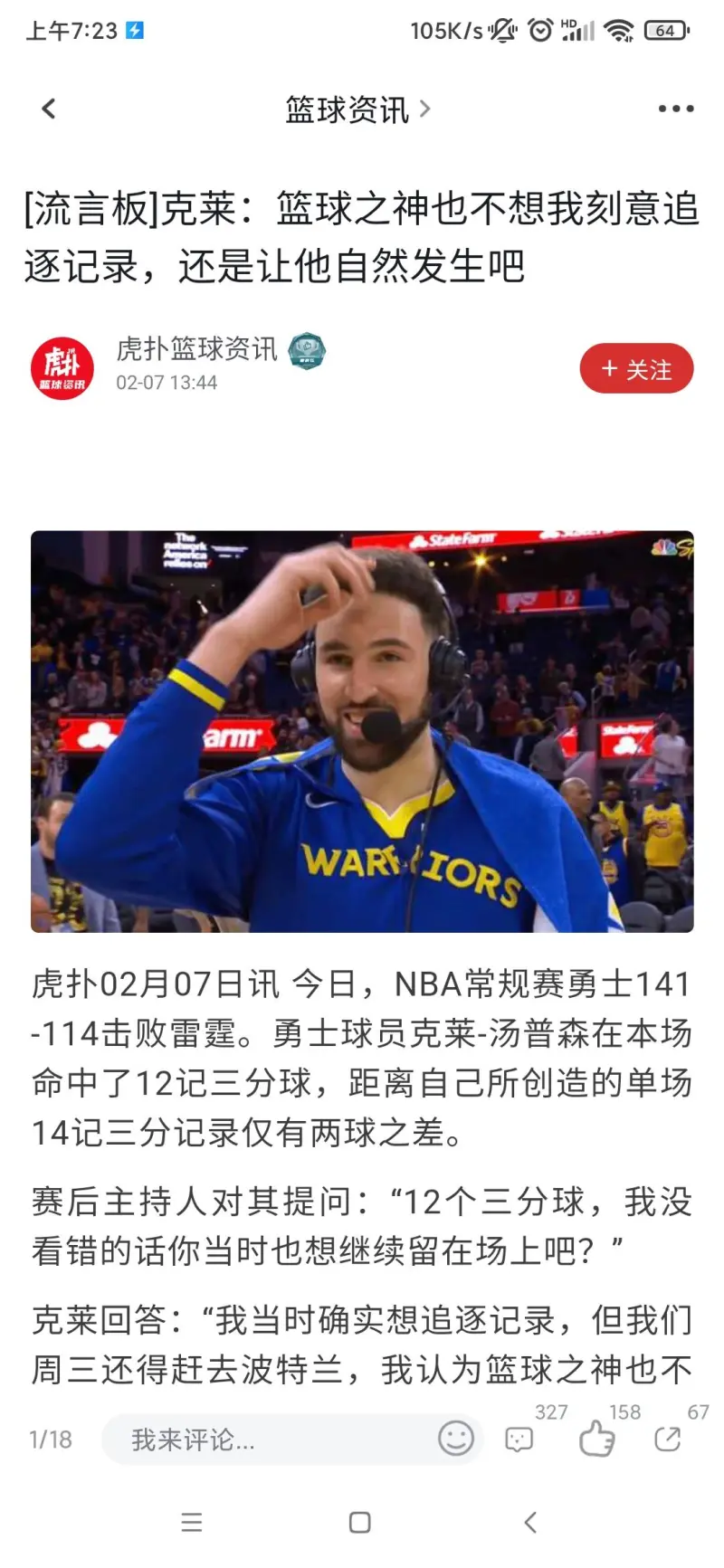
Task: Go to the system home screen
Action: pos(359,1522)
